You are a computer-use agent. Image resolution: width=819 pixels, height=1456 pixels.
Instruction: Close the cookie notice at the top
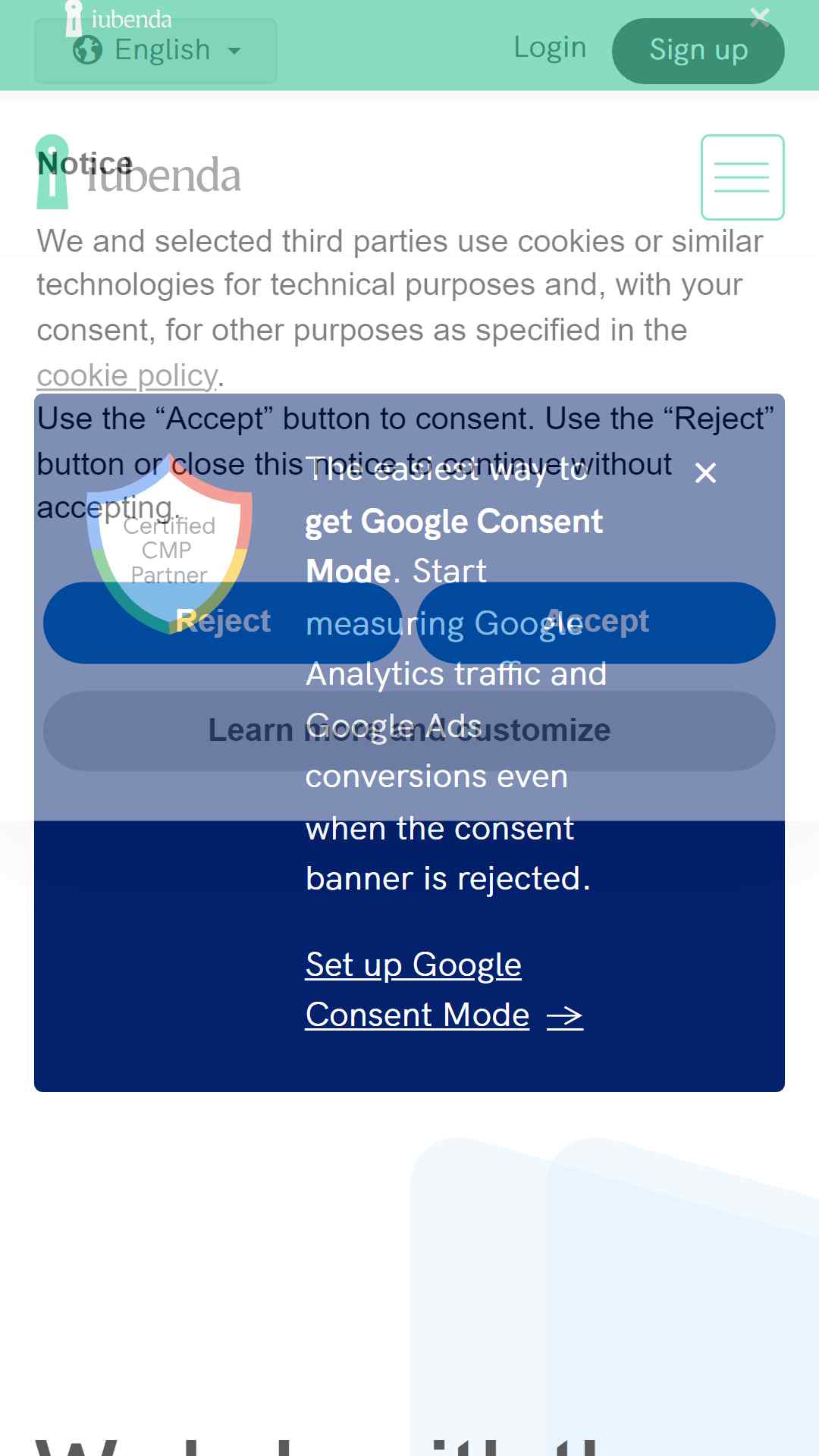click(759, 17)
